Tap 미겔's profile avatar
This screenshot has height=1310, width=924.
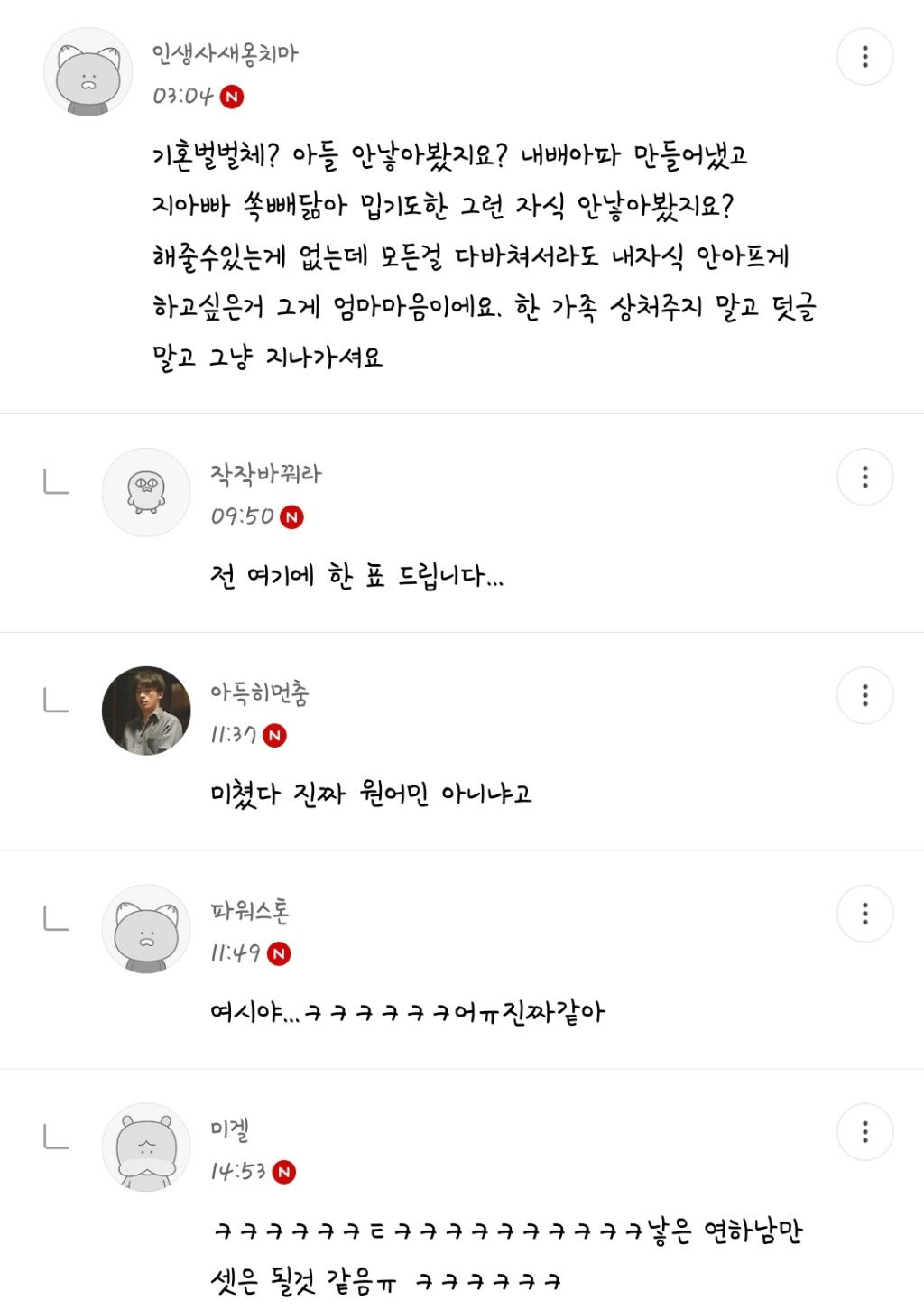click(x=146, y=1147)
